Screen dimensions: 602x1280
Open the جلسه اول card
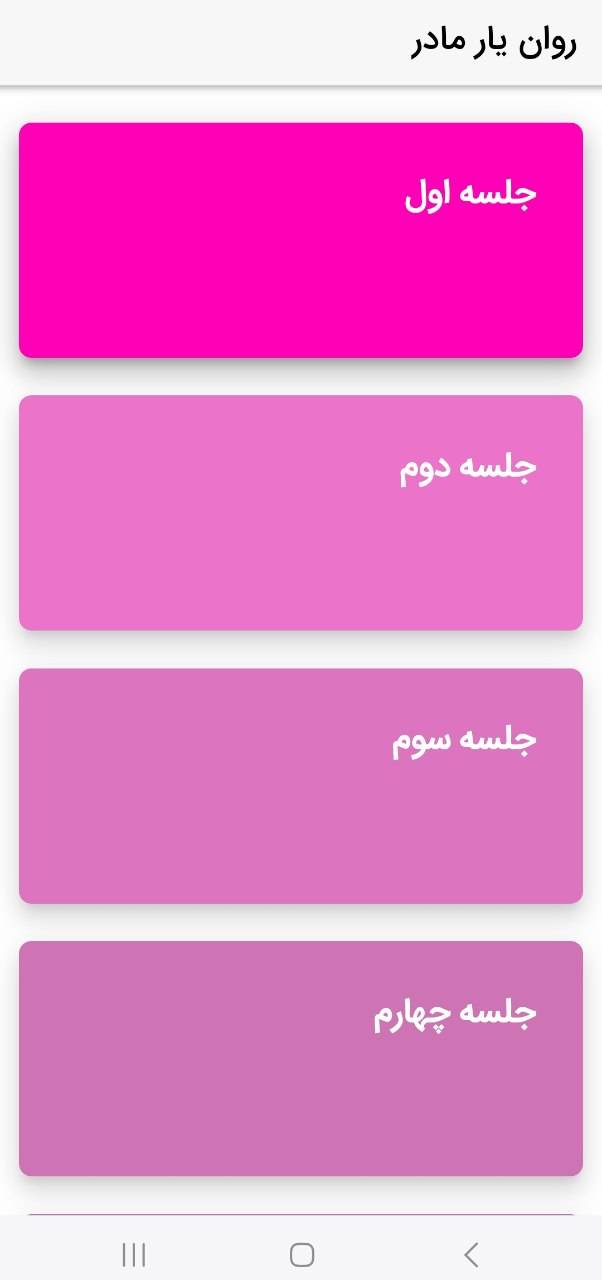point(300,240)
